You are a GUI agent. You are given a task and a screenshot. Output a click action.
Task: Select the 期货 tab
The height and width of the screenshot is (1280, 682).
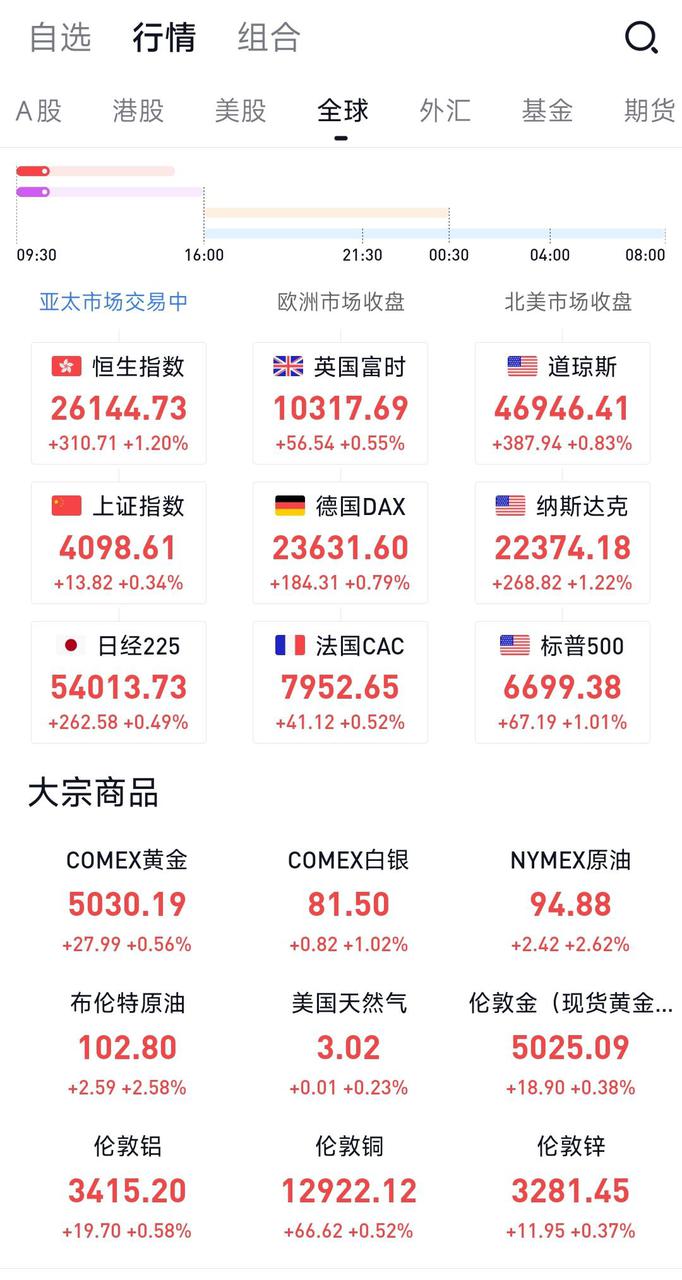click(x=649, y=111)
